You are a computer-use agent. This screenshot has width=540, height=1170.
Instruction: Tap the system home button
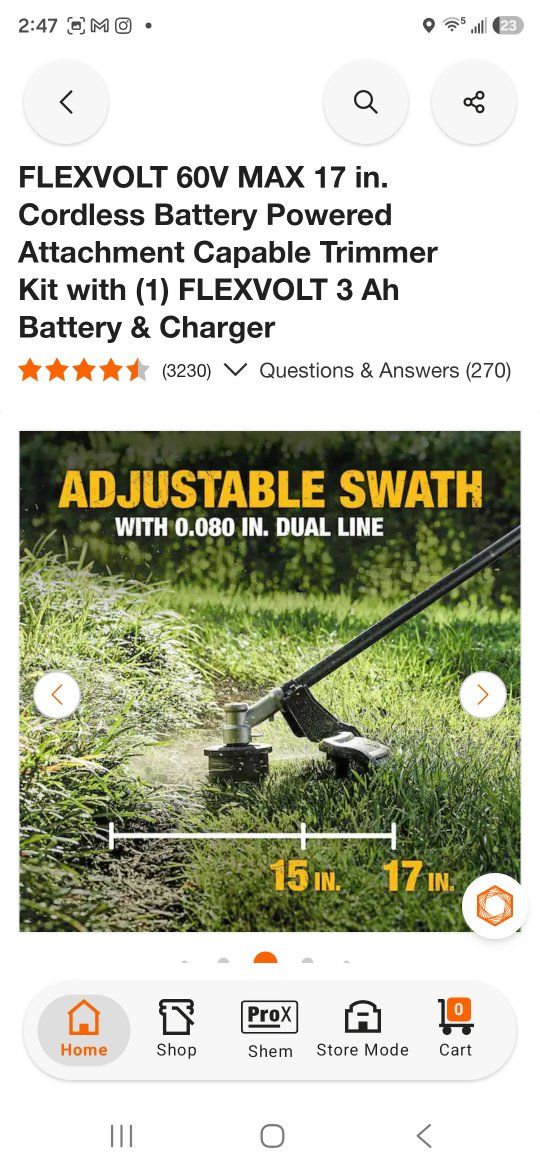[x=272, y=1136]
